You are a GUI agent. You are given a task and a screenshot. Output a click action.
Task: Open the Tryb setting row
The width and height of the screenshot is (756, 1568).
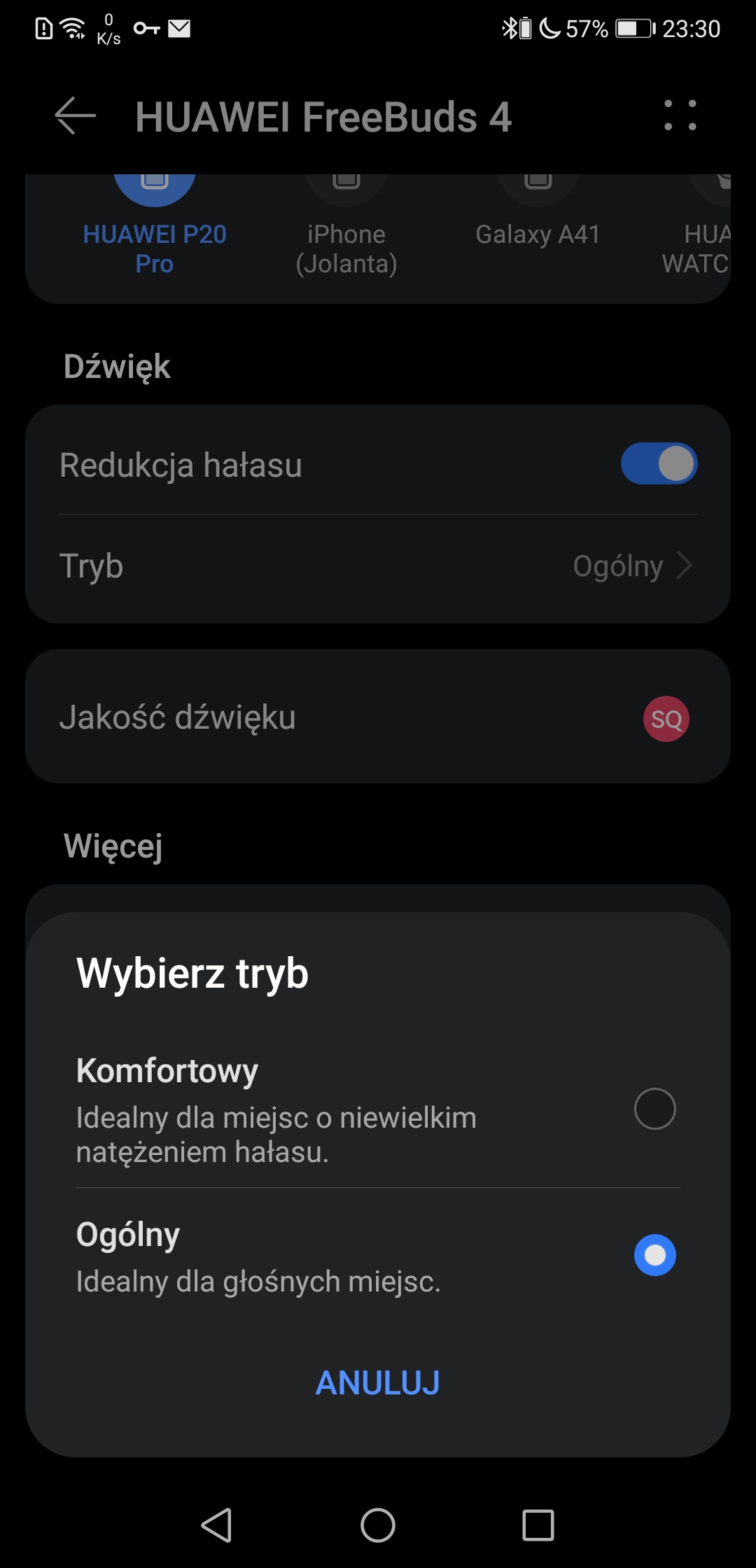coord(378,566)
